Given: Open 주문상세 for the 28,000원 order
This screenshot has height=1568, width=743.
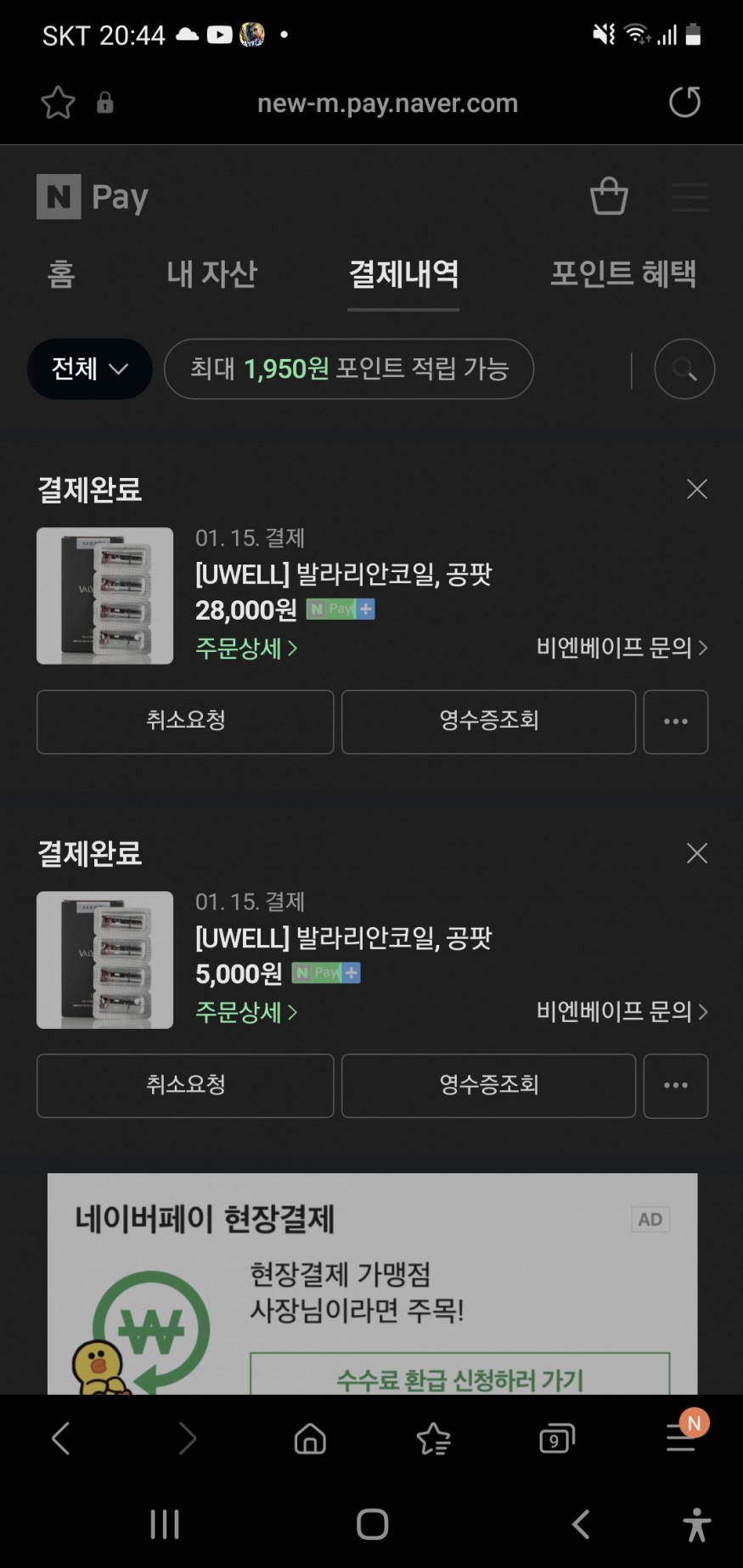Looking at the screenshot, I should click(246, 649).
